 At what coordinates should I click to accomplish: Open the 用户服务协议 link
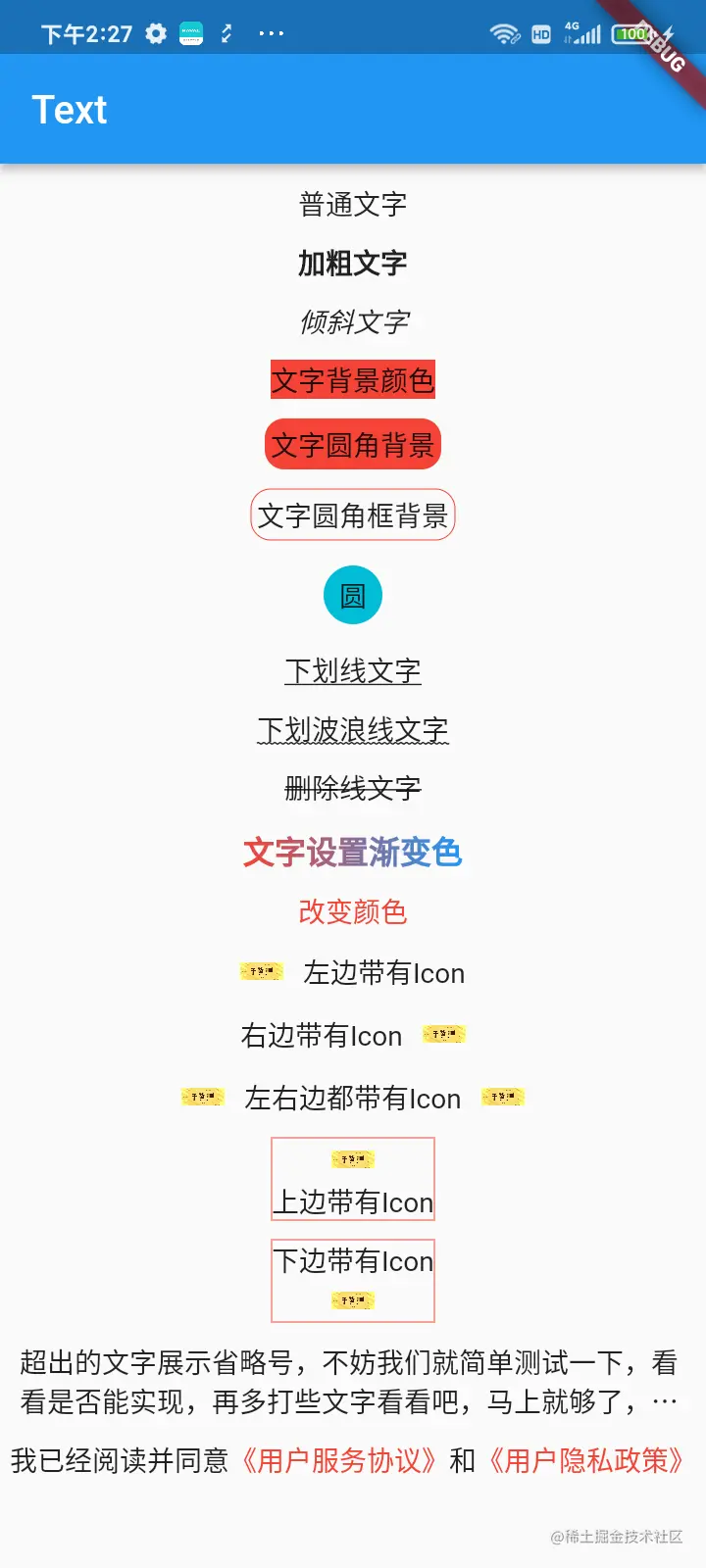pyautogui.click(x=339, y=1460)
